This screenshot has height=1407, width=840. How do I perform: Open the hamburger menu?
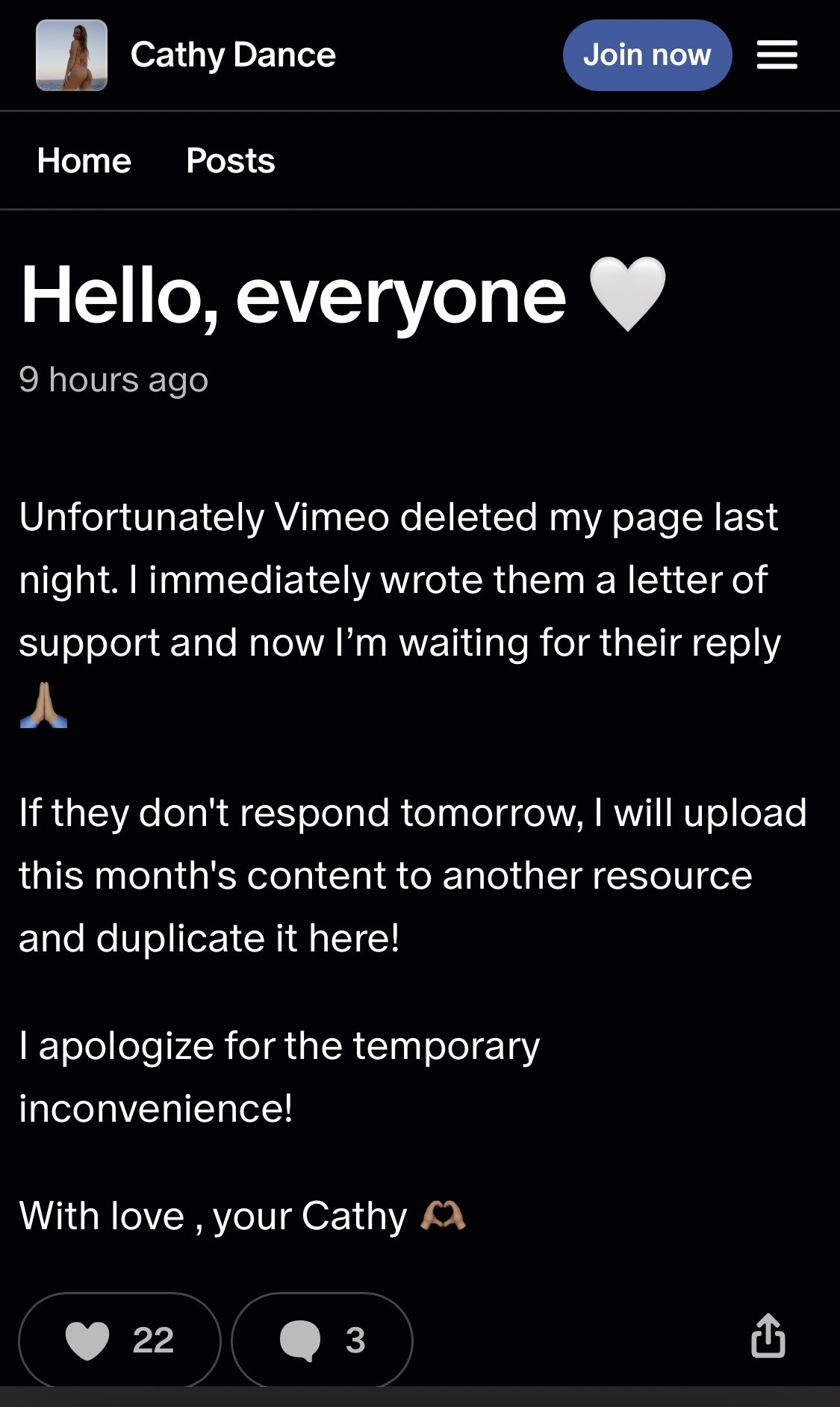coord(777,55)
